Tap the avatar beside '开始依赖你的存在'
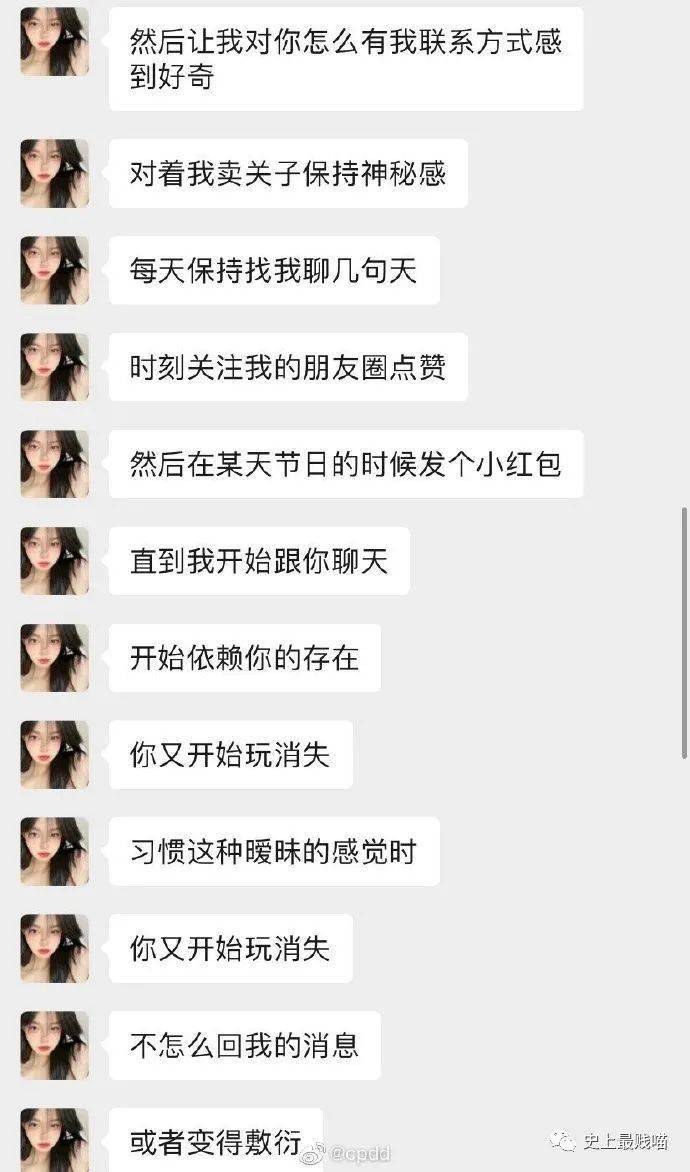The width and height of the screenshot is (690, 1172). tap(55, 658)
